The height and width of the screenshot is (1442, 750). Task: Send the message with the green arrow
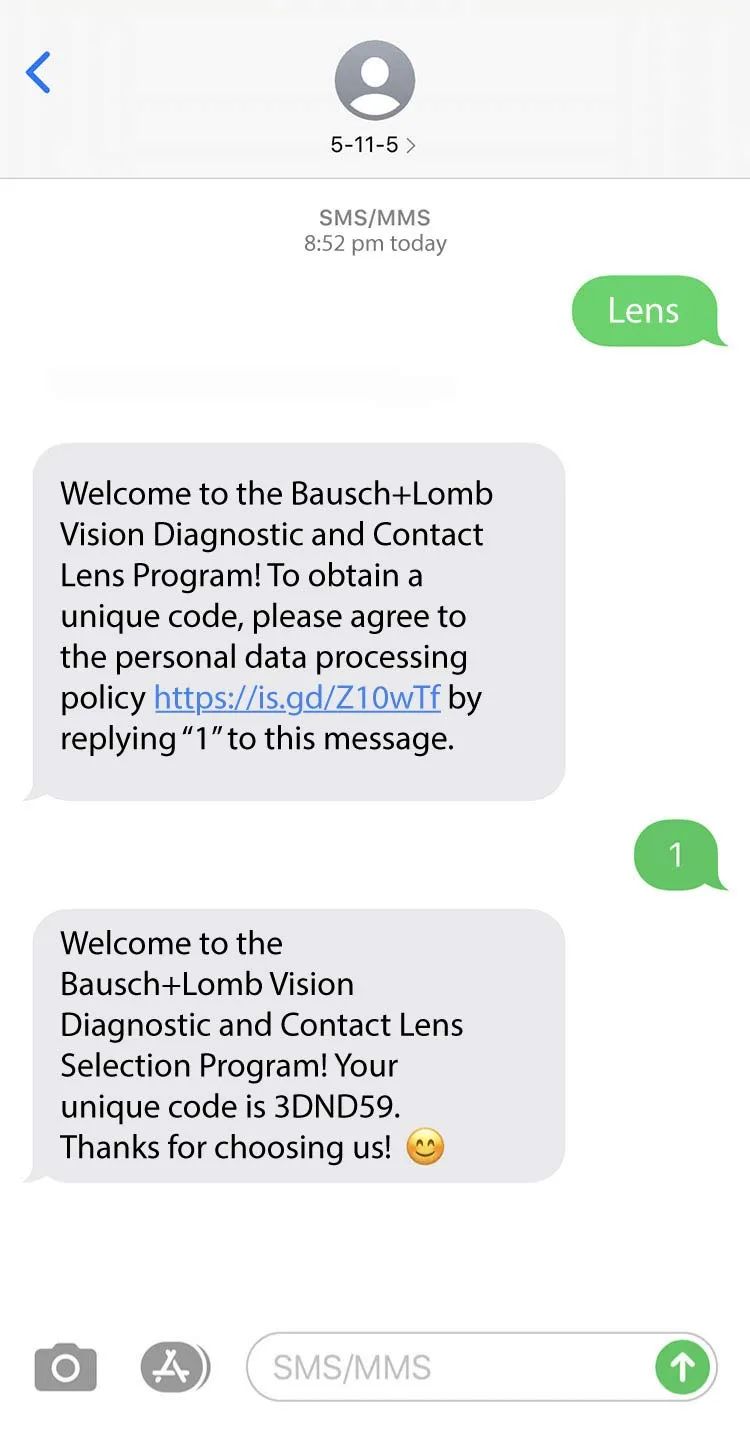[x=682, y=1367]
